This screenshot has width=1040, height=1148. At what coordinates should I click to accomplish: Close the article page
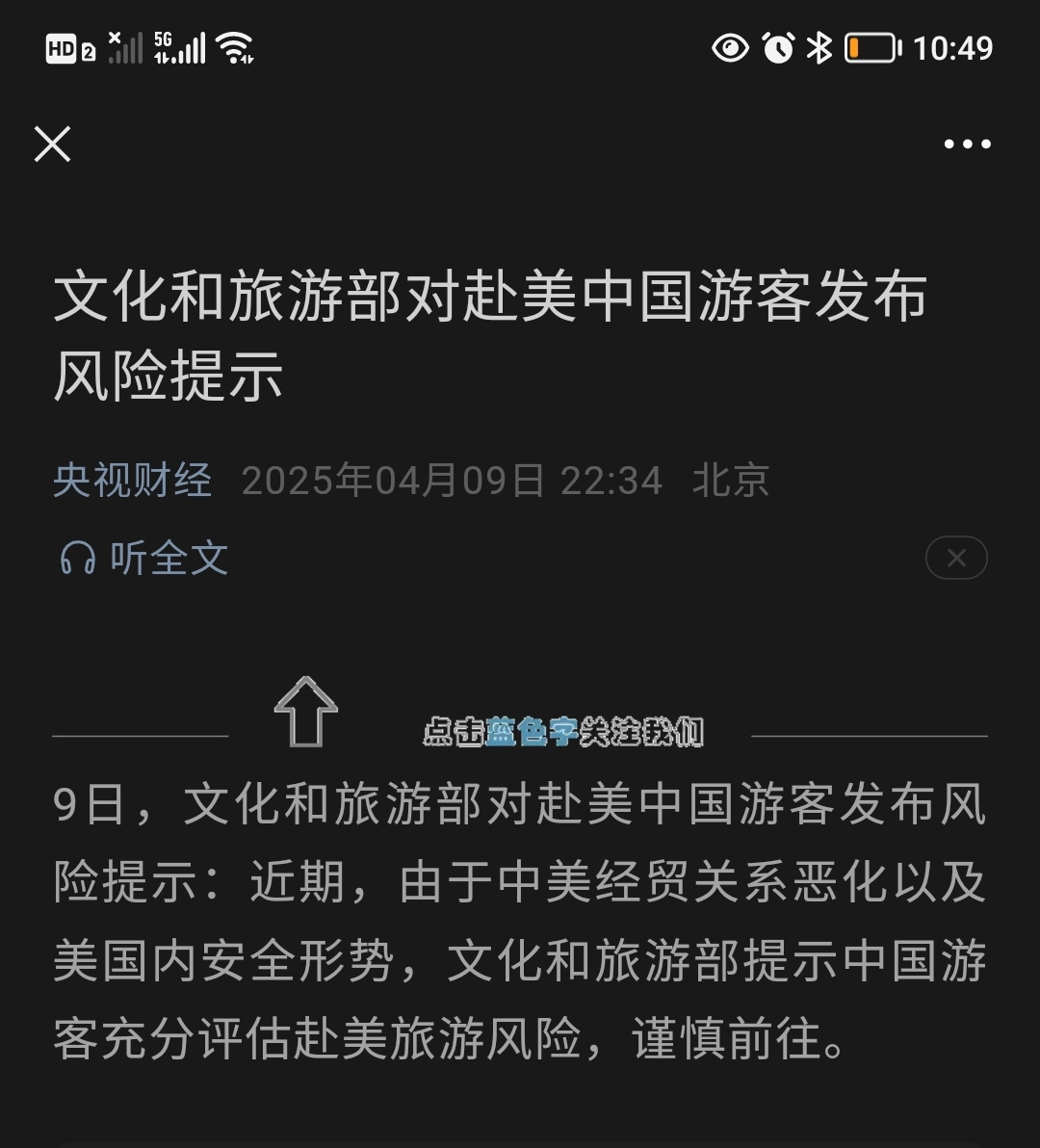coord(52,144)
